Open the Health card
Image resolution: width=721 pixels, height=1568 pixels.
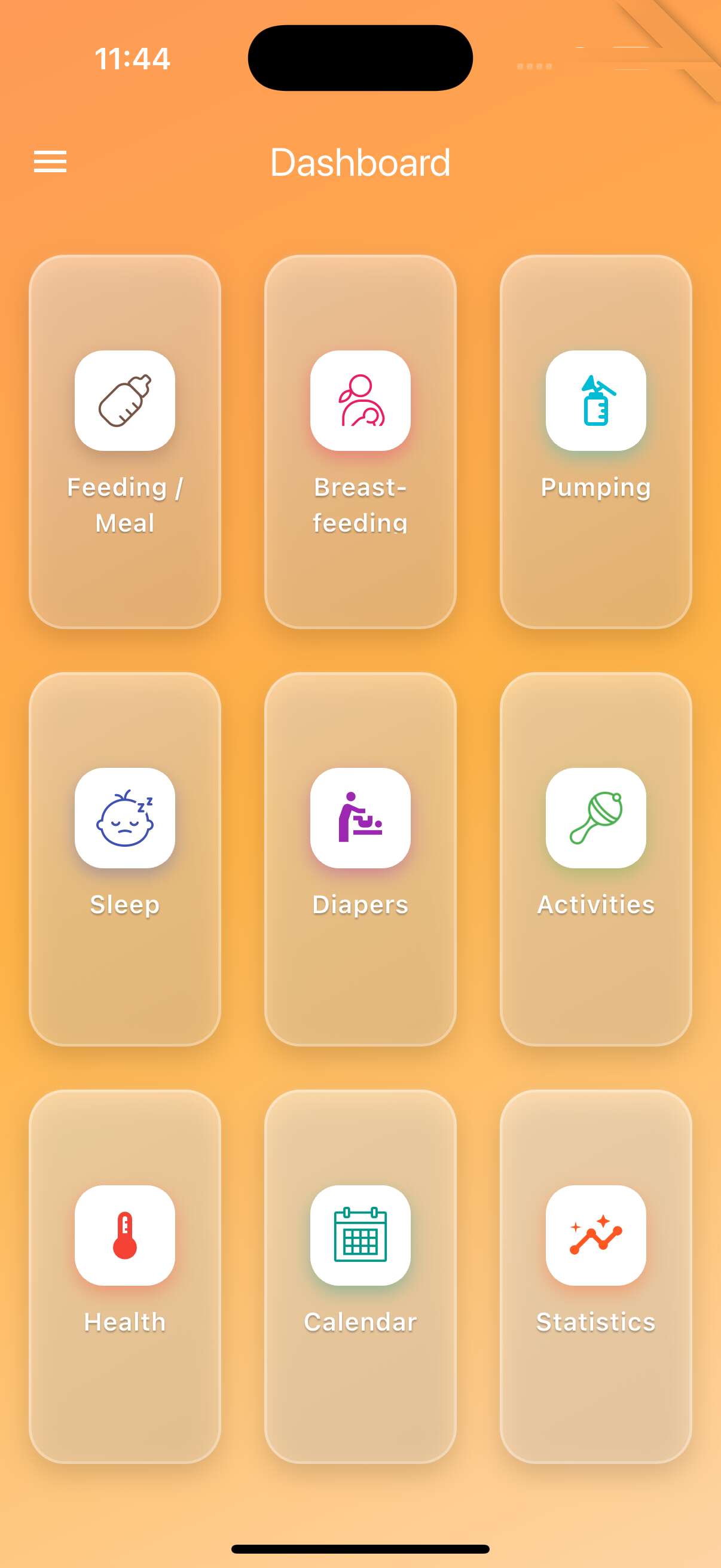pos(124,1272)
